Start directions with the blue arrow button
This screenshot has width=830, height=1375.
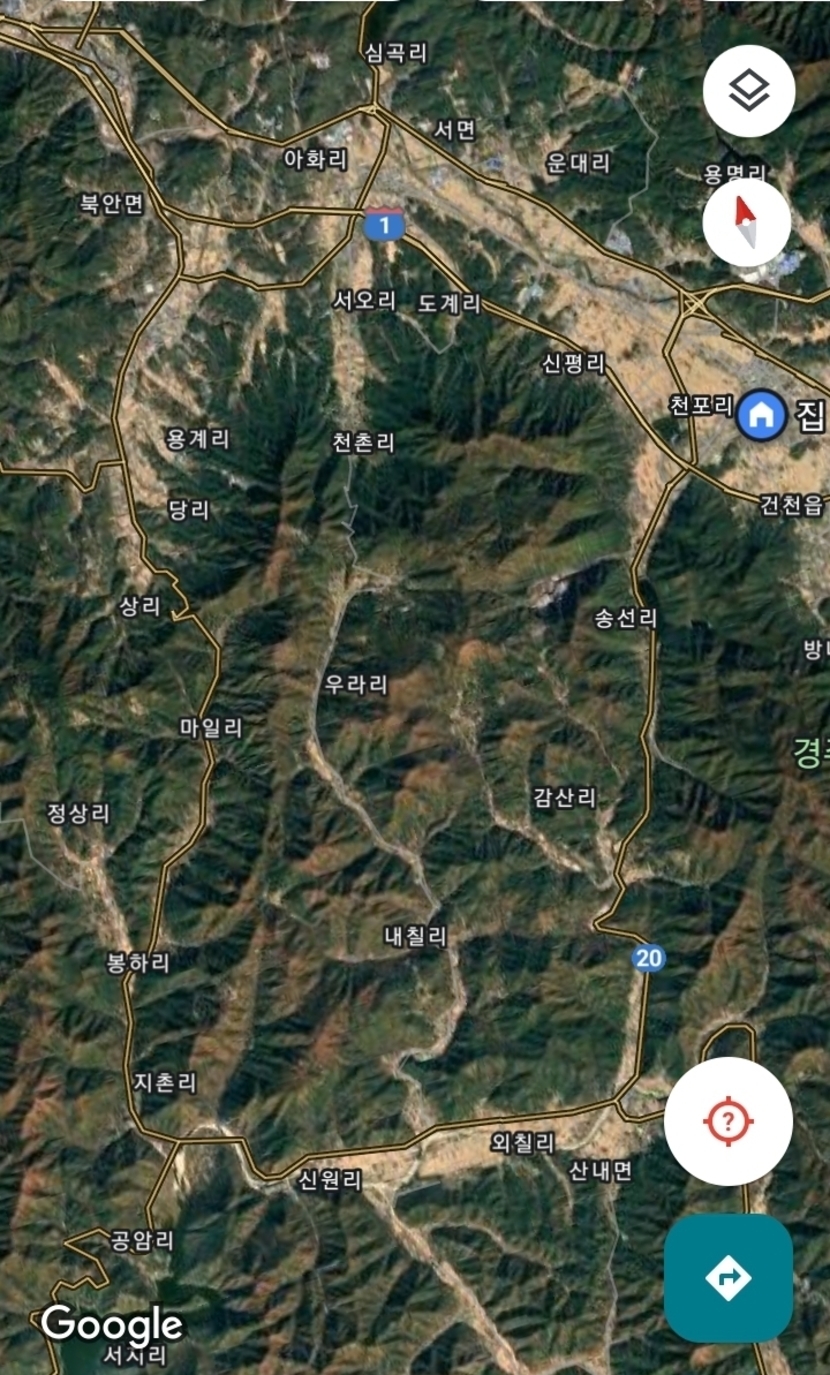pos(728,1278)
